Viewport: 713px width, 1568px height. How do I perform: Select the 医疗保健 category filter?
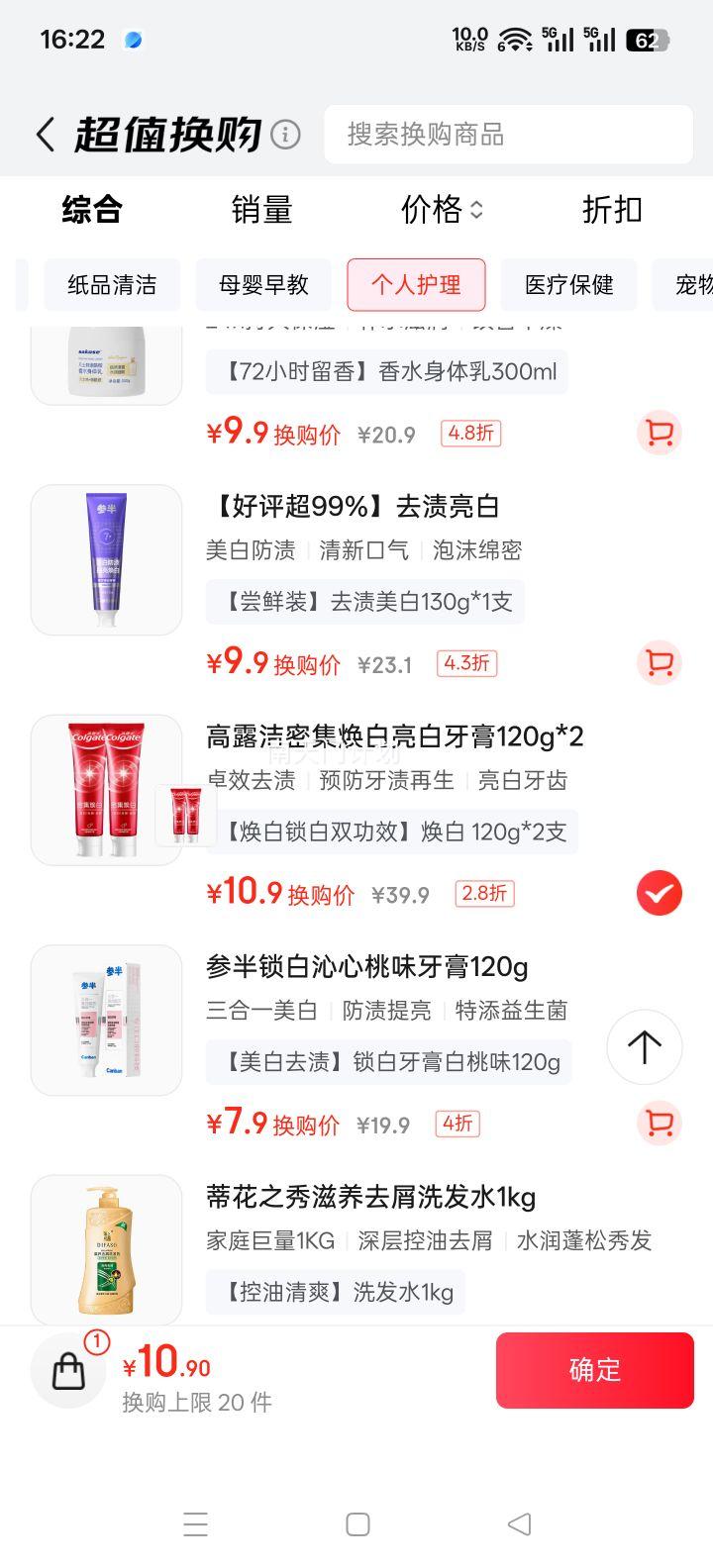tap(569, 285)
